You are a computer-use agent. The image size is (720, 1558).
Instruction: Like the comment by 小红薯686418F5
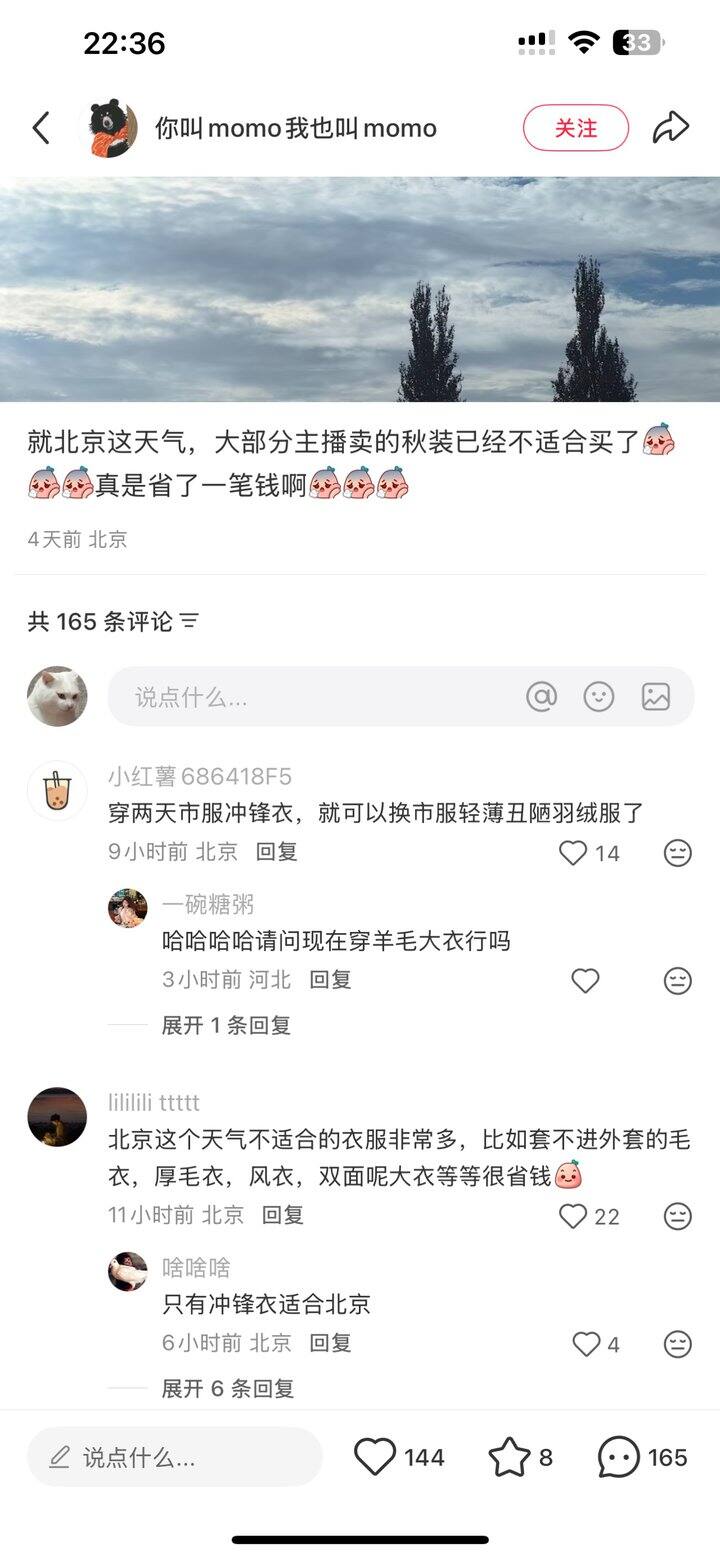[573, 853]
